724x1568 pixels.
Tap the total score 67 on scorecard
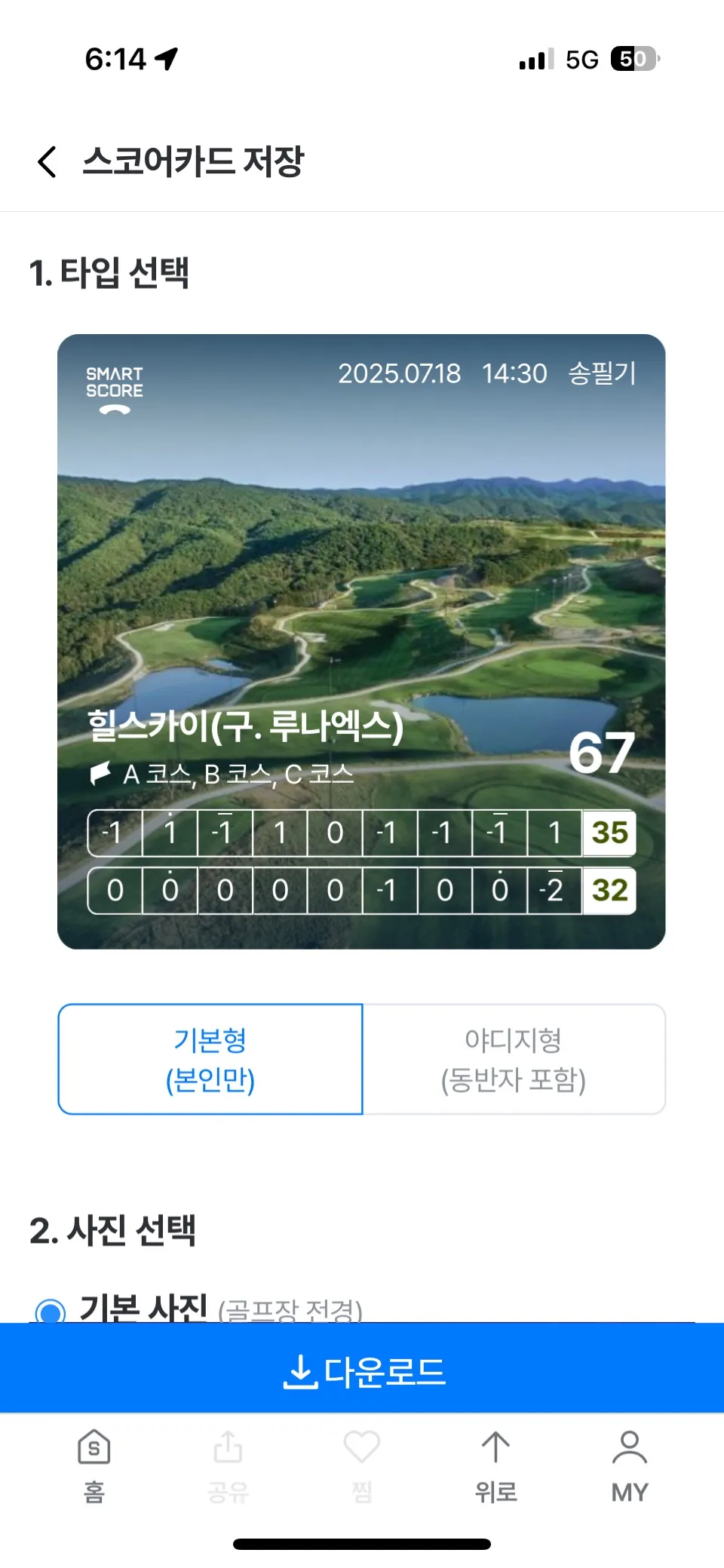point(605,751)
